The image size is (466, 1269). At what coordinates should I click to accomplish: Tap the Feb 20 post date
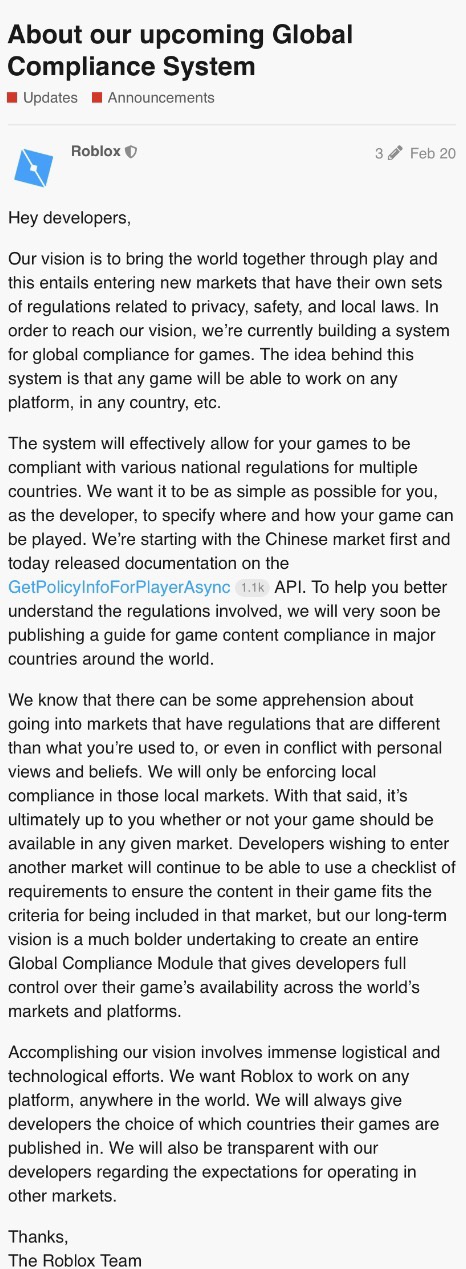(x=432, y=153)
